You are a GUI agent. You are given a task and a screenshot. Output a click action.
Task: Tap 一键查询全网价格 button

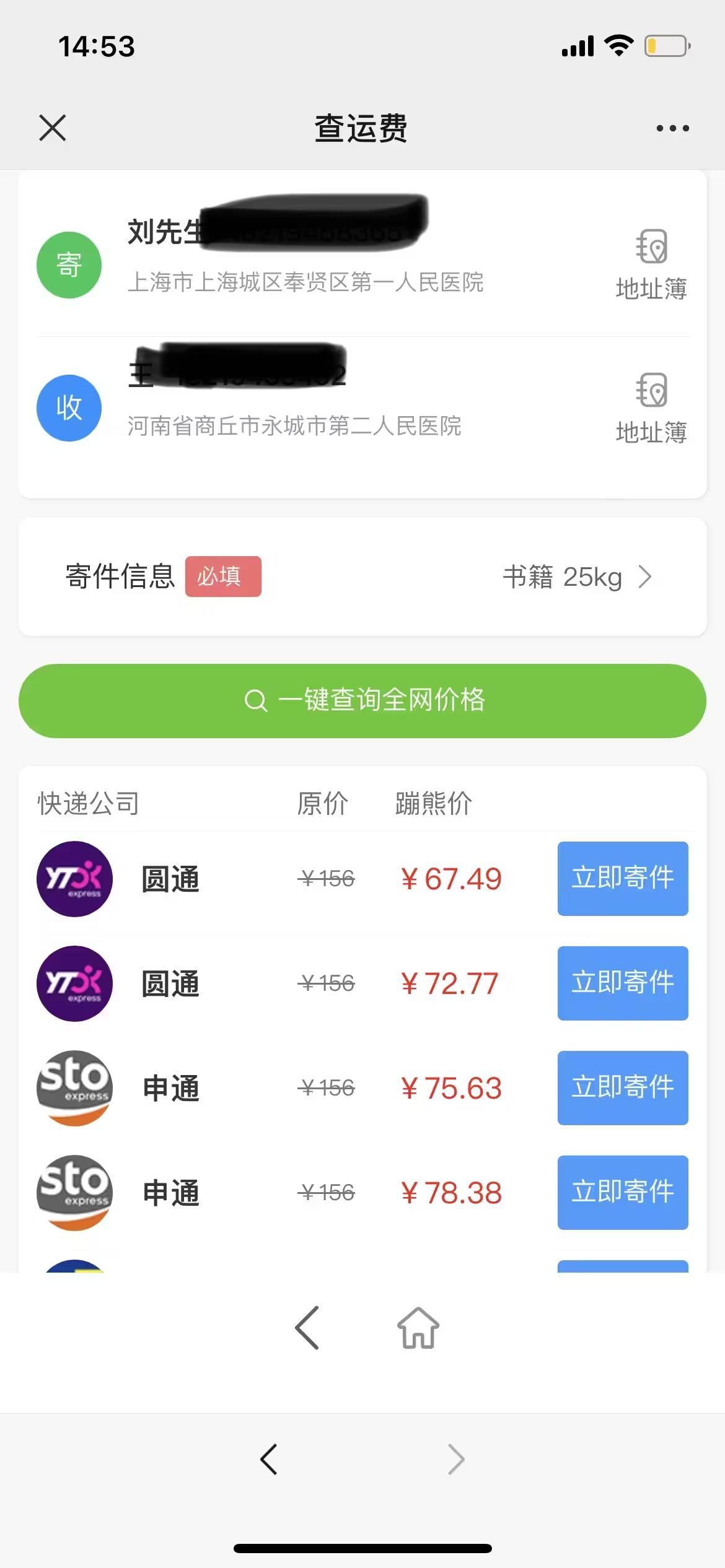click(x=362, y=700)
